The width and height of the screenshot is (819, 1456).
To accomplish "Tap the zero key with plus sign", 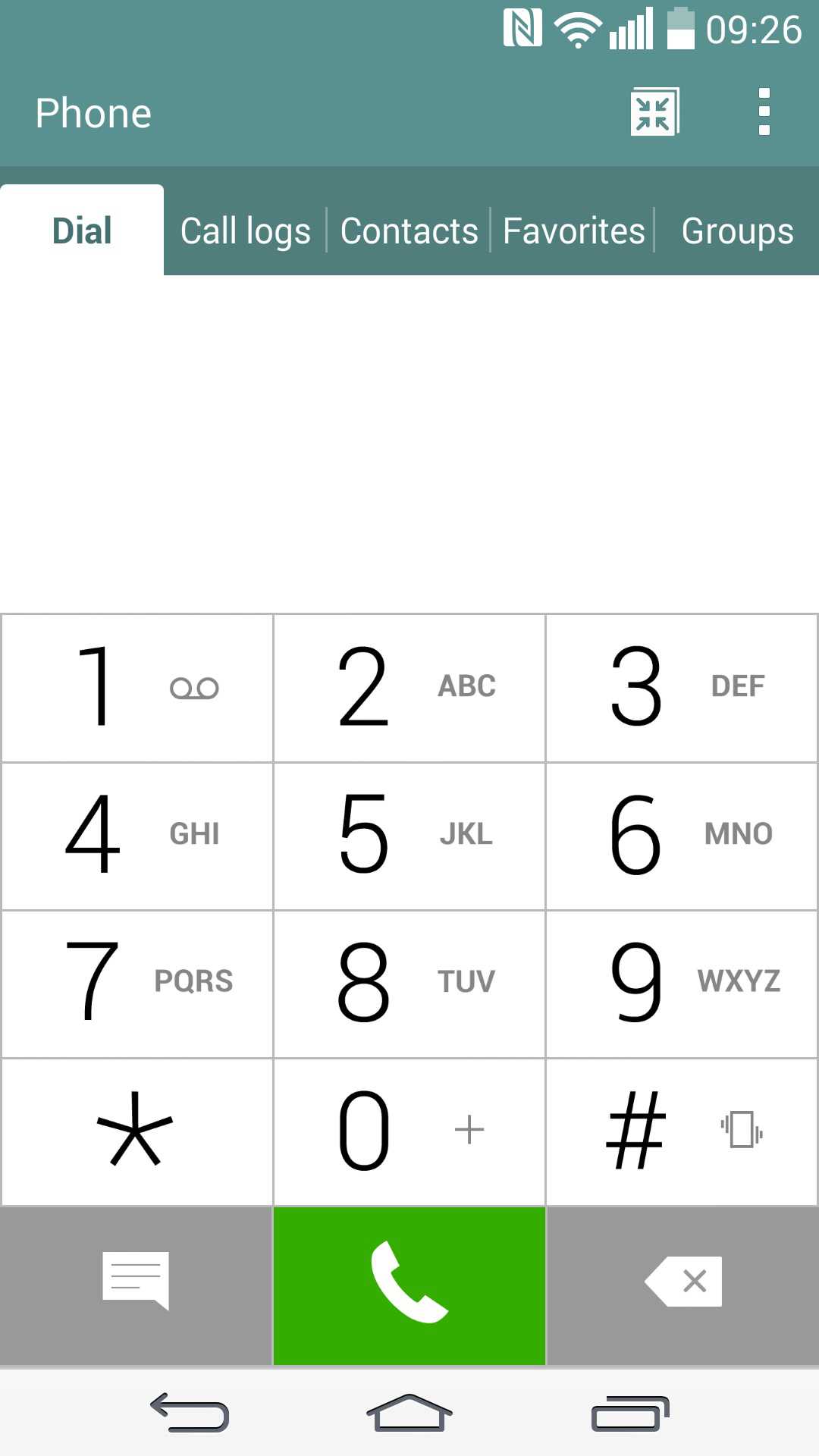I will coord(408,1130).
